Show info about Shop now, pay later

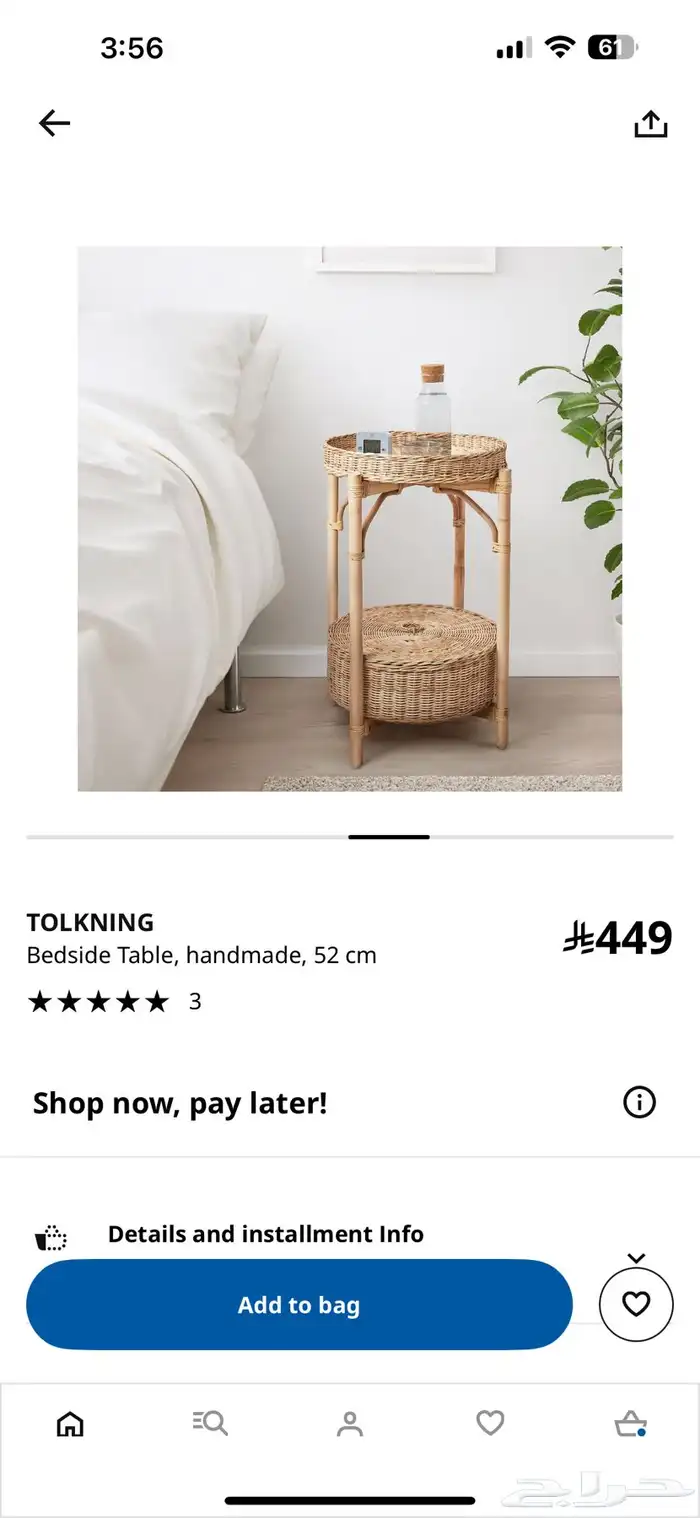pos(639,1103)
